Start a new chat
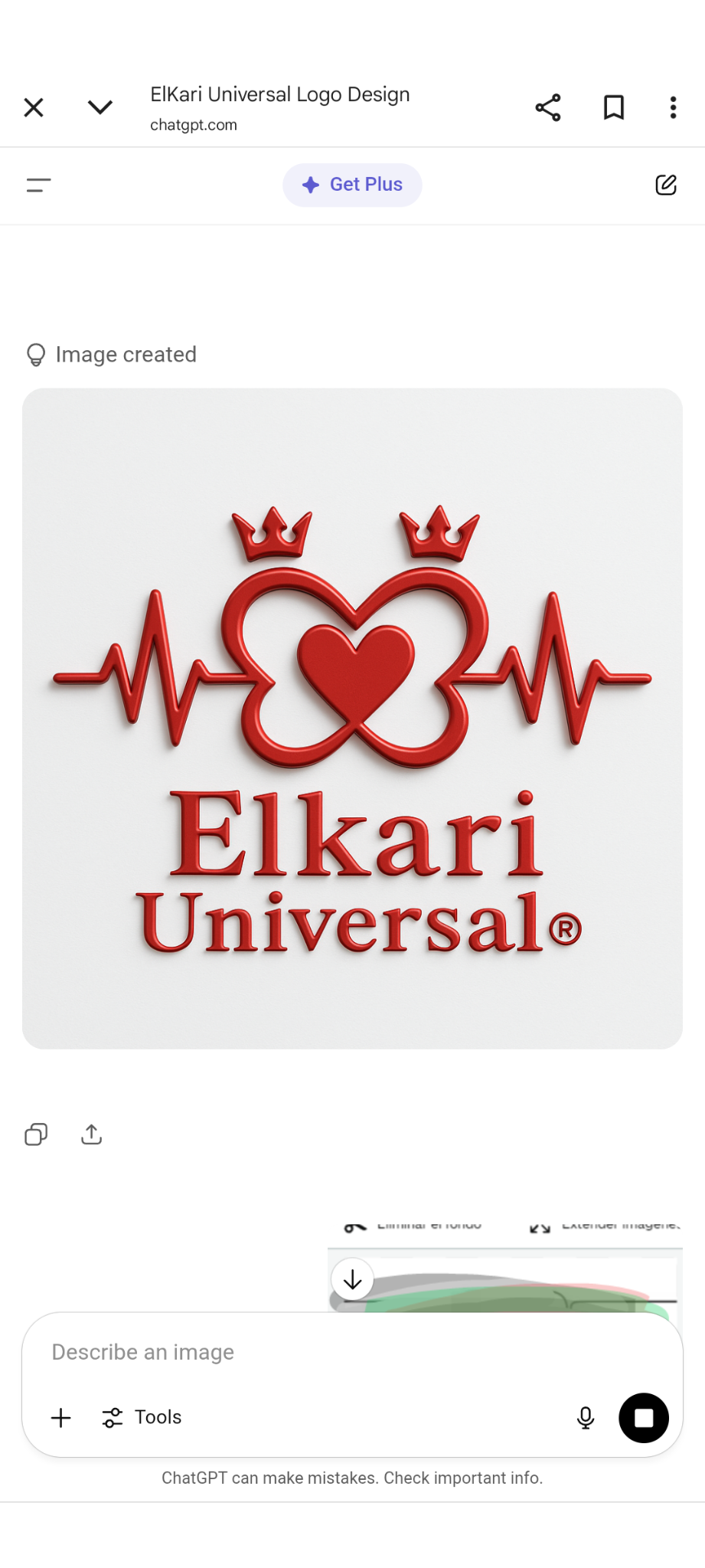 (666, 185)
